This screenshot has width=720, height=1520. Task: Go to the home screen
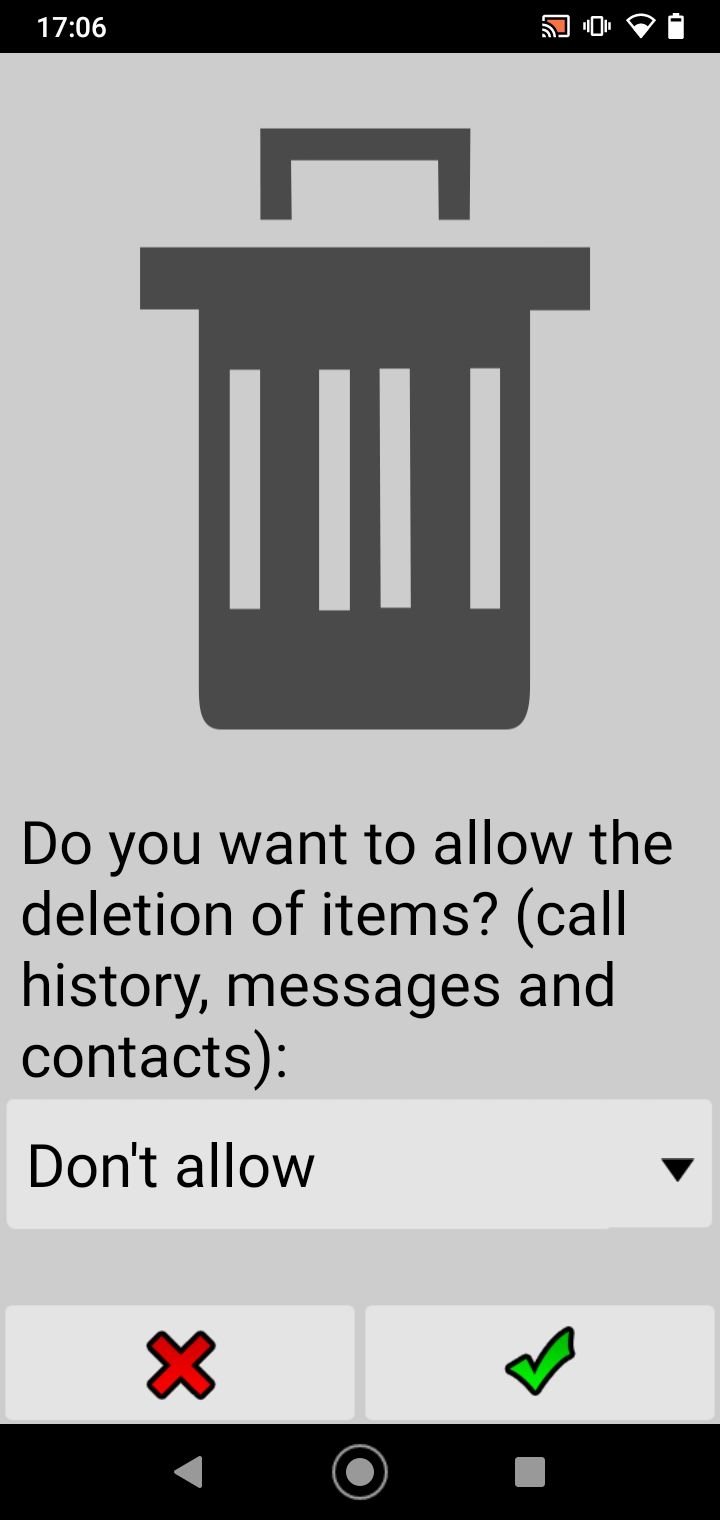[360, 1472]
